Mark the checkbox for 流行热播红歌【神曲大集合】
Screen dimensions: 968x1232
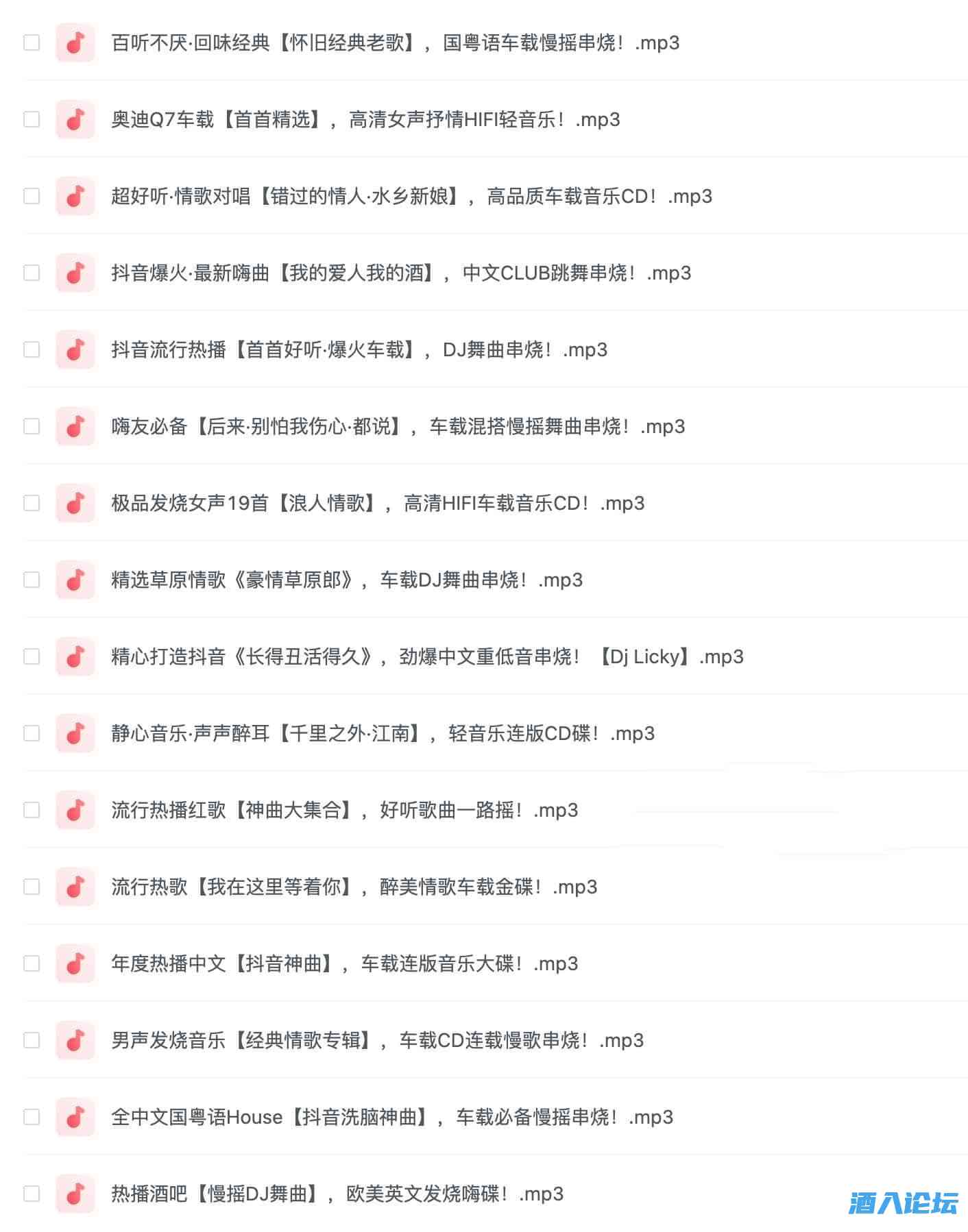pyautogui.click(x=32, y=810)
